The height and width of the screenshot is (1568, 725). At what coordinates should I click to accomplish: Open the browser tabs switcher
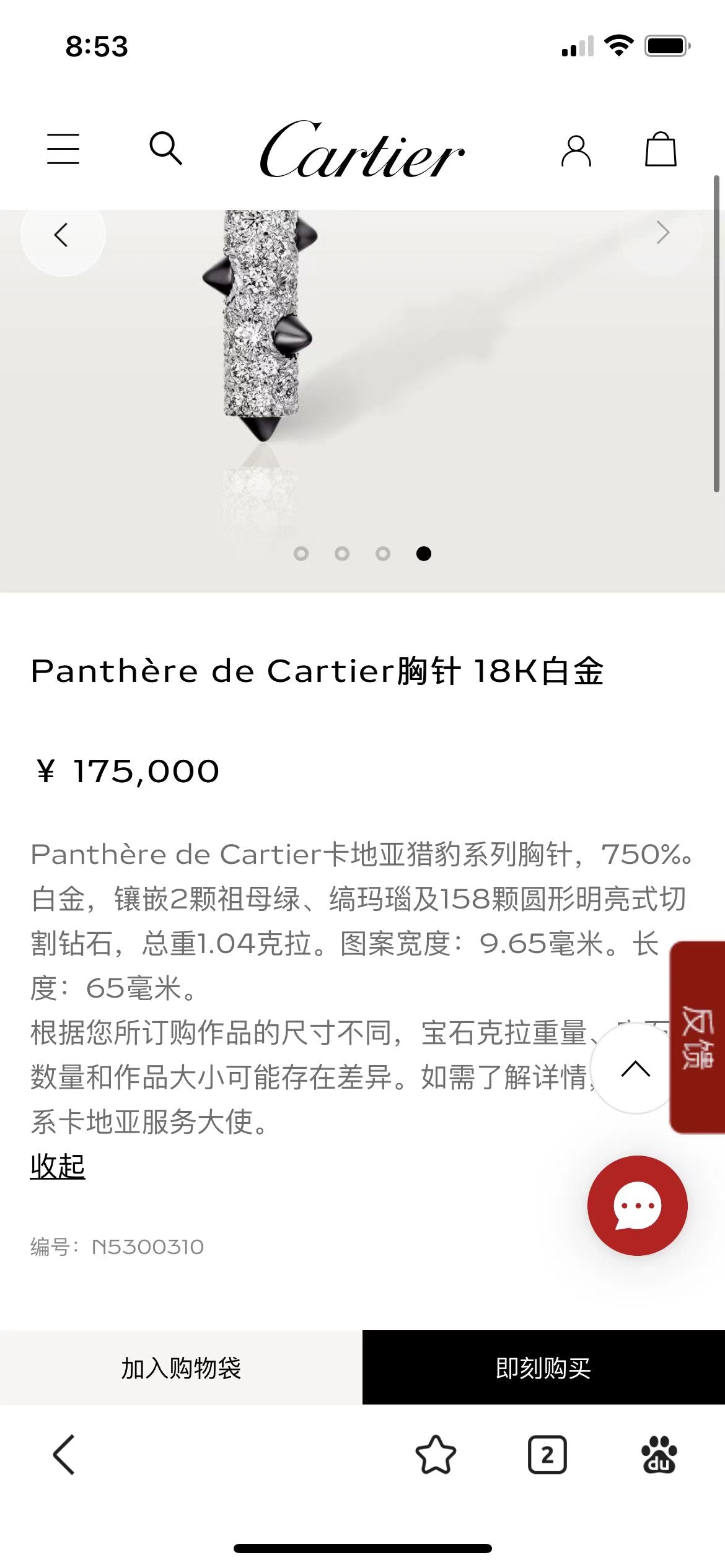point(547,1454)
